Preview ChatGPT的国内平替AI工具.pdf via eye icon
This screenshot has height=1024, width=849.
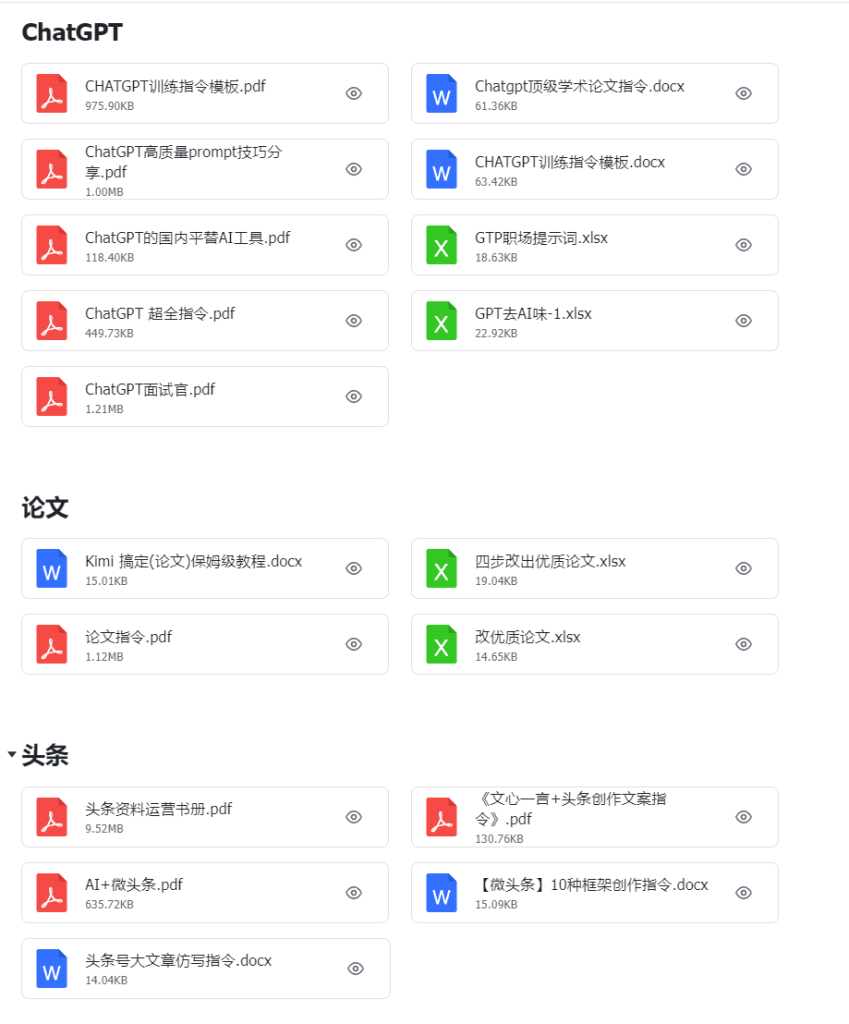click(x=353, y=245)
